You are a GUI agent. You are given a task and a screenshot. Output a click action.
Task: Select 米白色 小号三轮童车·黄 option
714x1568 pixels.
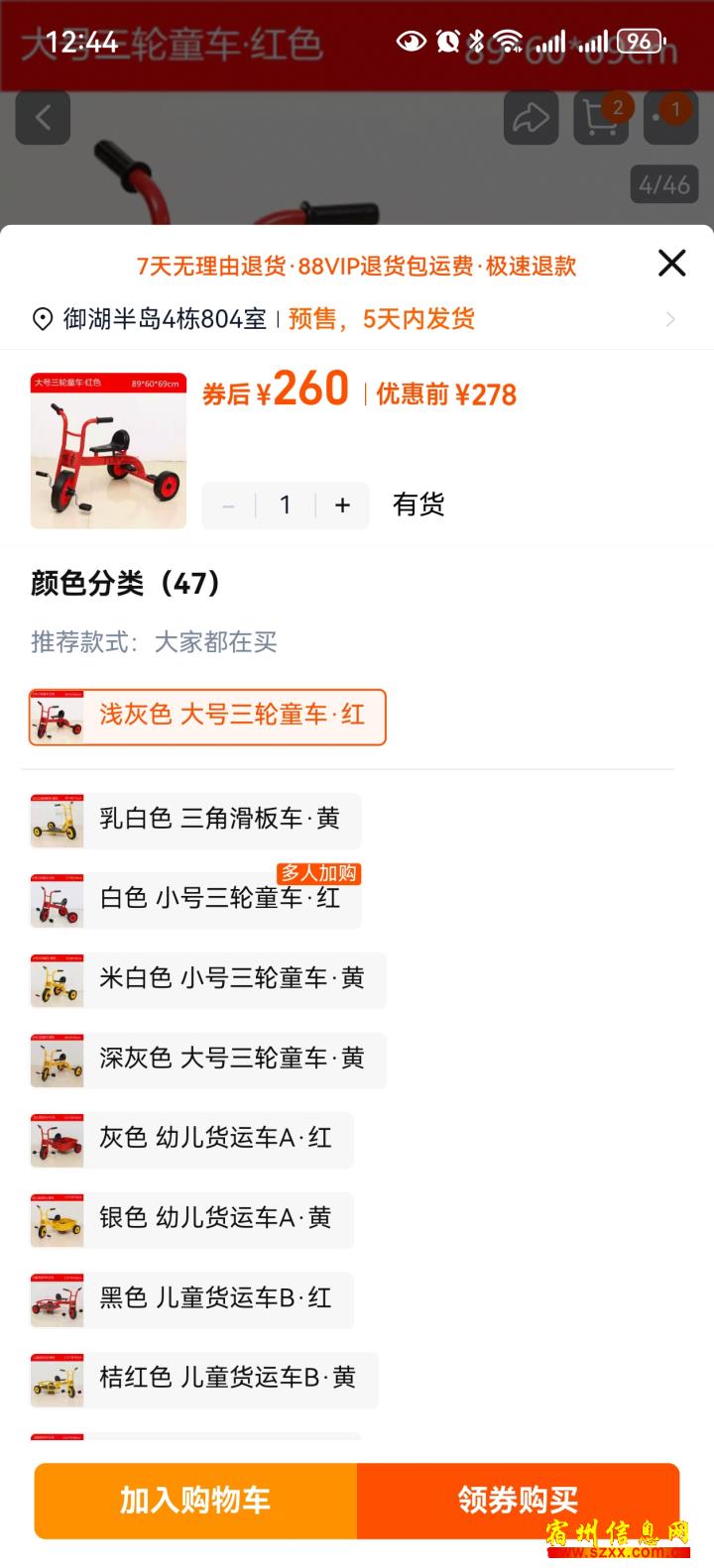207,980
